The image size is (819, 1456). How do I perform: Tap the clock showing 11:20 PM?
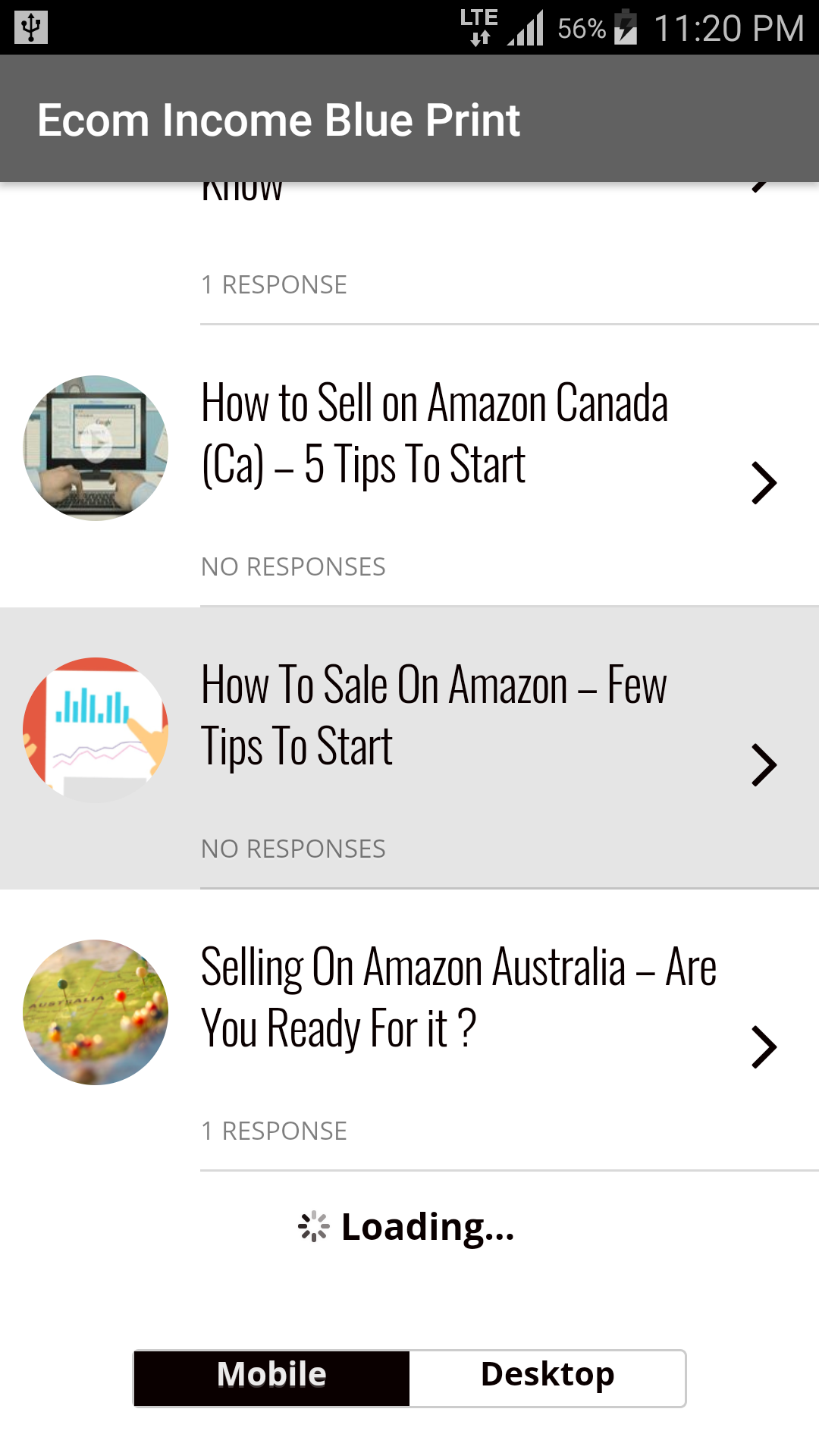coord(728,28)
